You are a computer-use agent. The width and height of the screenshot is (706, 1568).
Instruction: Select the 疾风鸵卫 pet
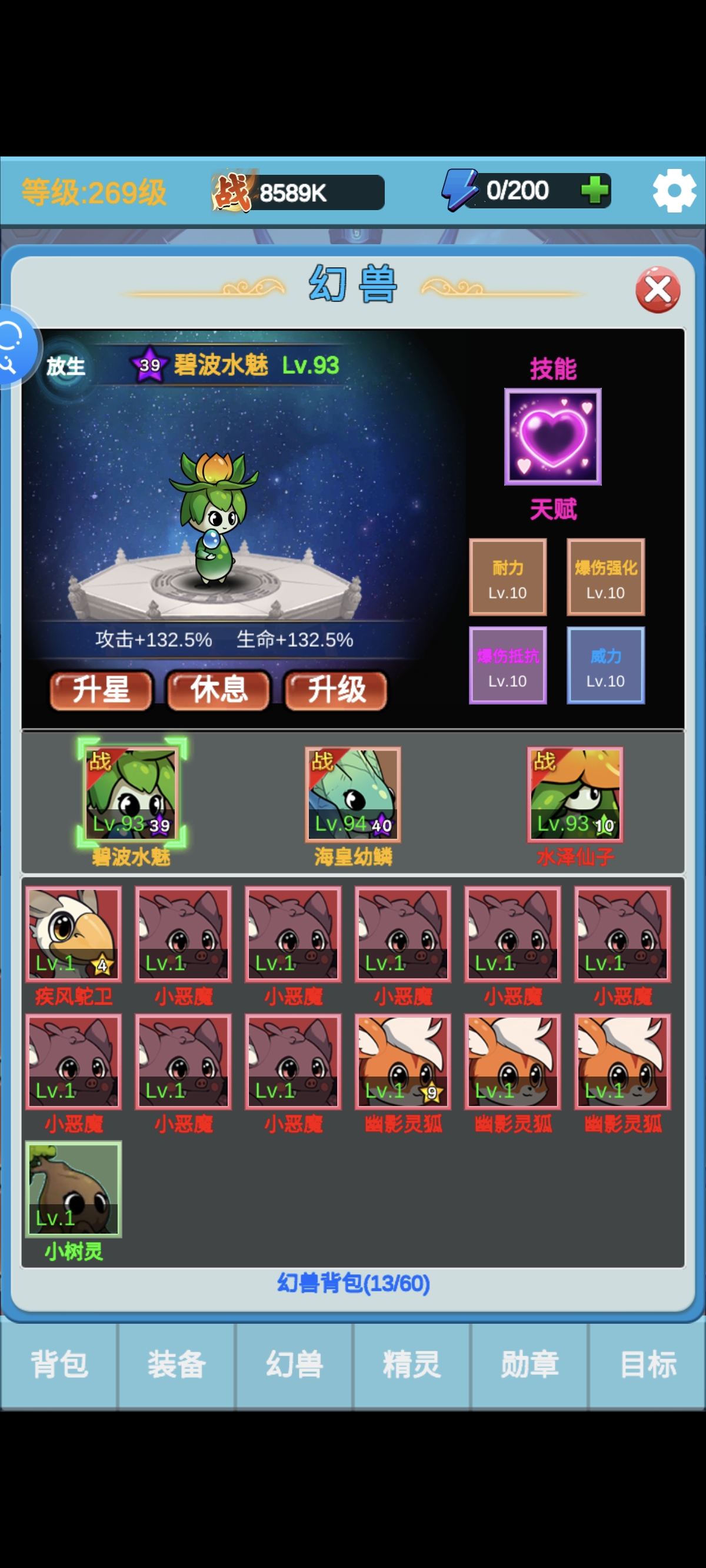click(74, 934)
